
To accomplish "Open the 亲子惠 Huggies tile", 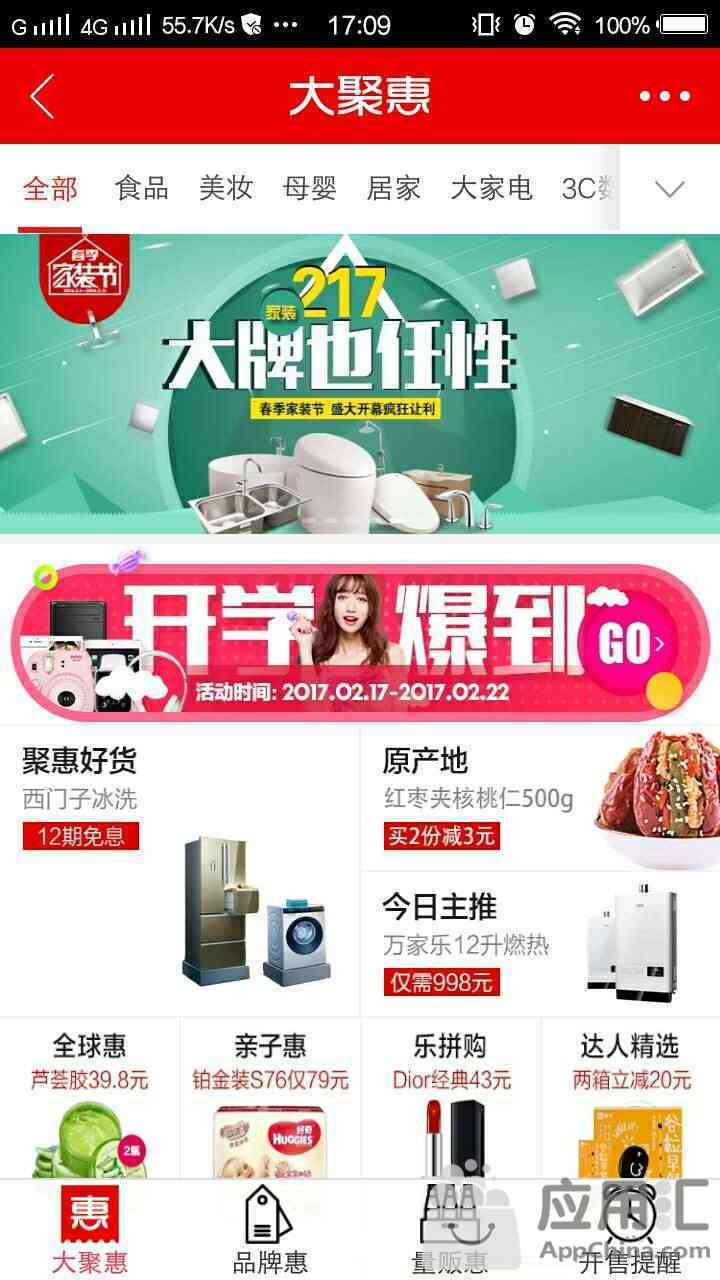I will (270, 1098).
